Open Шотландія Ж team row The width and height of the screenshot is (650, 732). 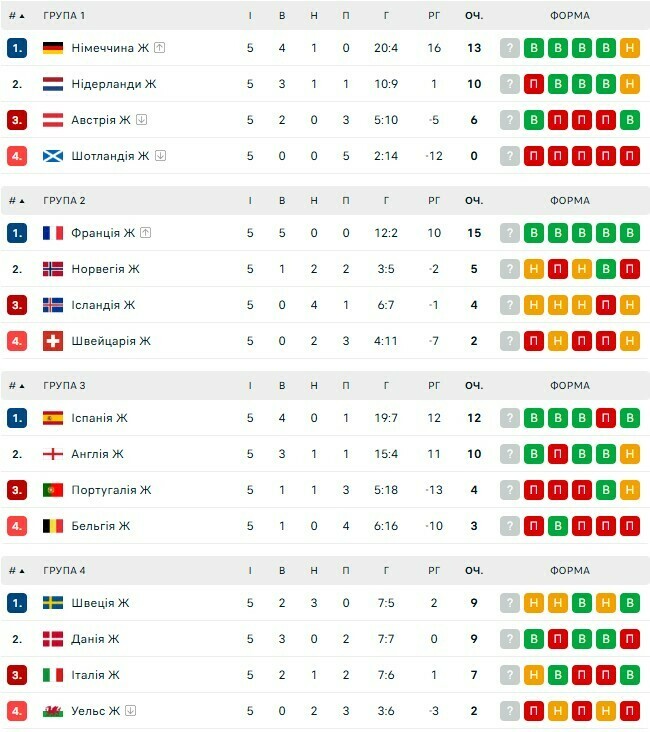pyautogui.click(x=109, y=156)
